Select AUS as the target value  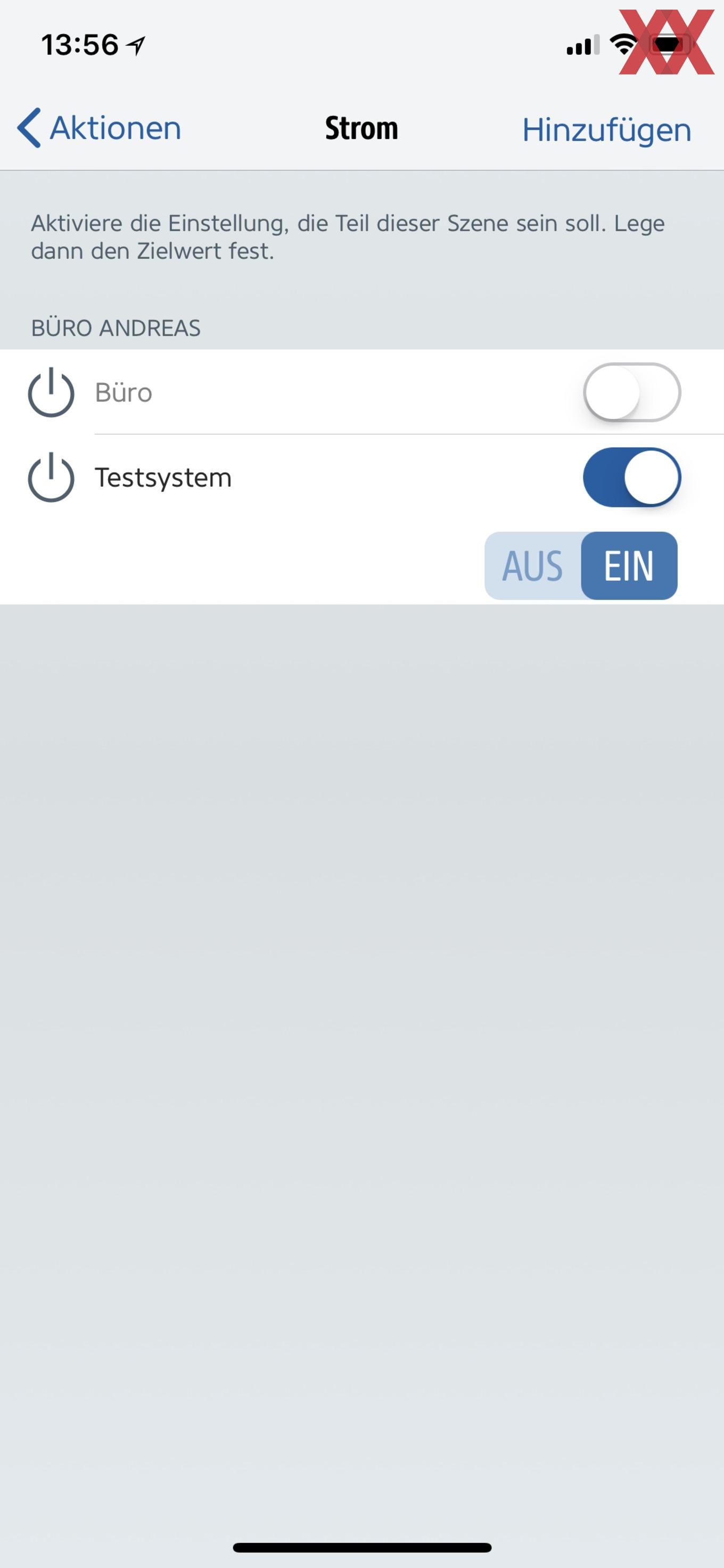coord(533,565)
